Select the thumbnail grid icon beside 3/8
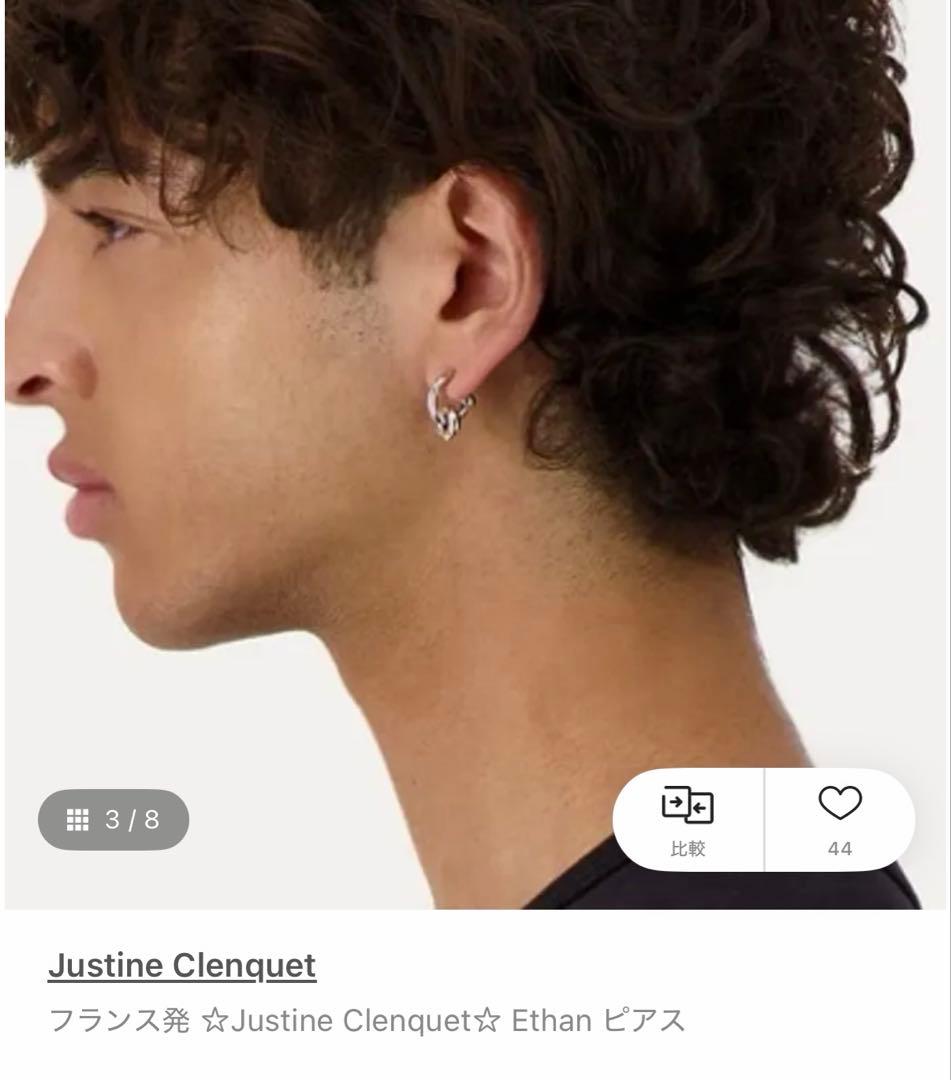Image resolution: width=951 pixels, height=1080 pixels. click(77, 819)
